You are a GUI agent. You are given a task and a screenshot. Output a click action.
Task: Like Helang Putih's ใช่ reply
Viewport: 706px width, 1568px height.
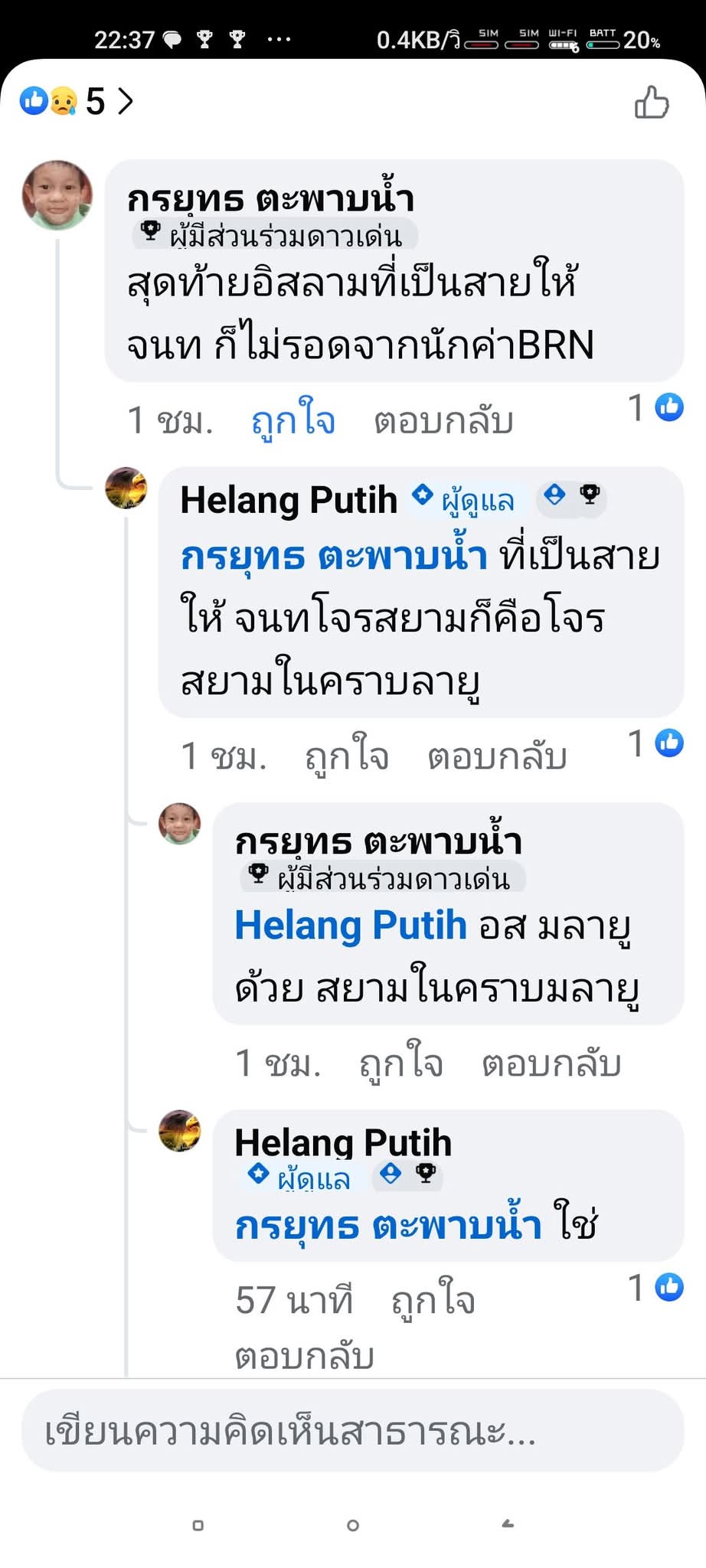click(x=433, y=1300)
